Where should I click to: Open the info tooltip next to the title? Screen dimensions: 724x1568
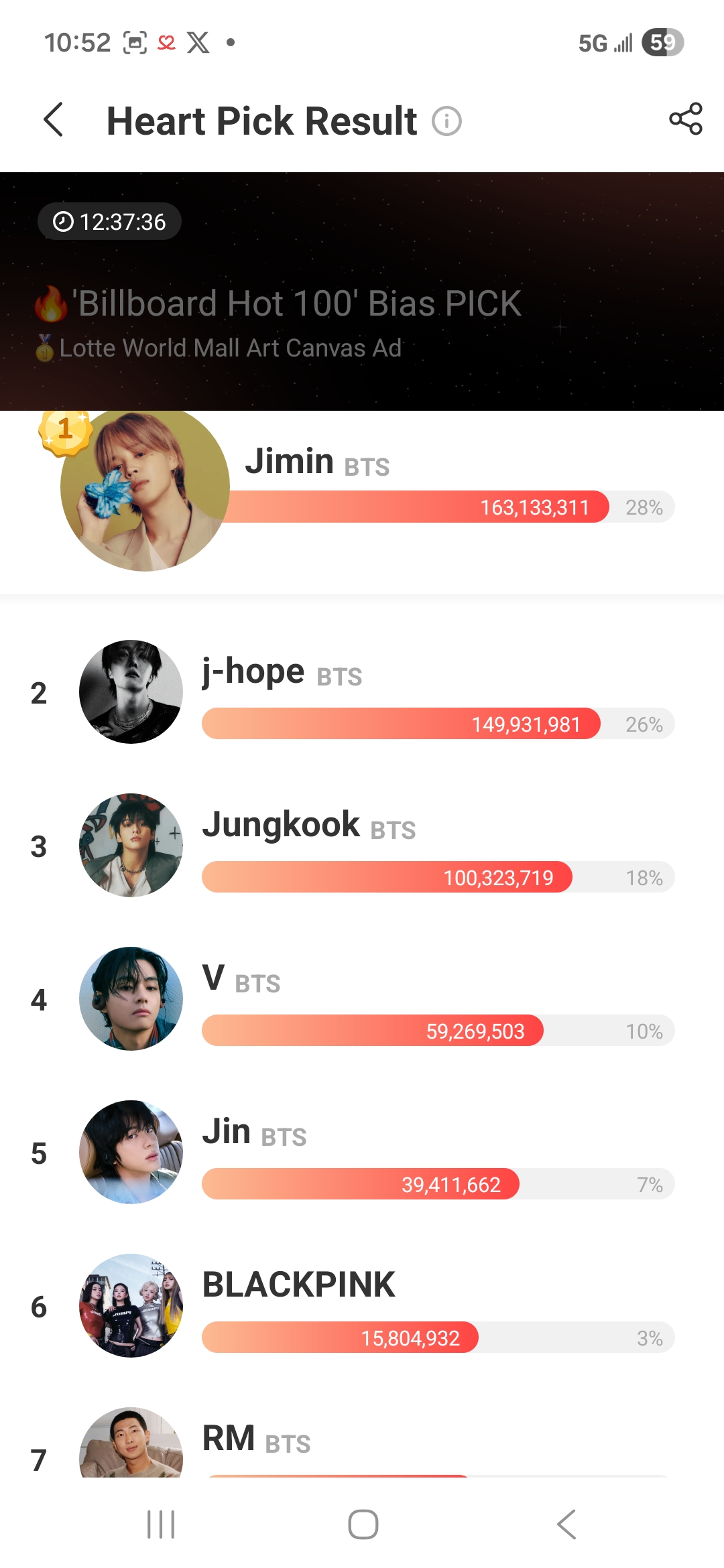click(447, 121)
